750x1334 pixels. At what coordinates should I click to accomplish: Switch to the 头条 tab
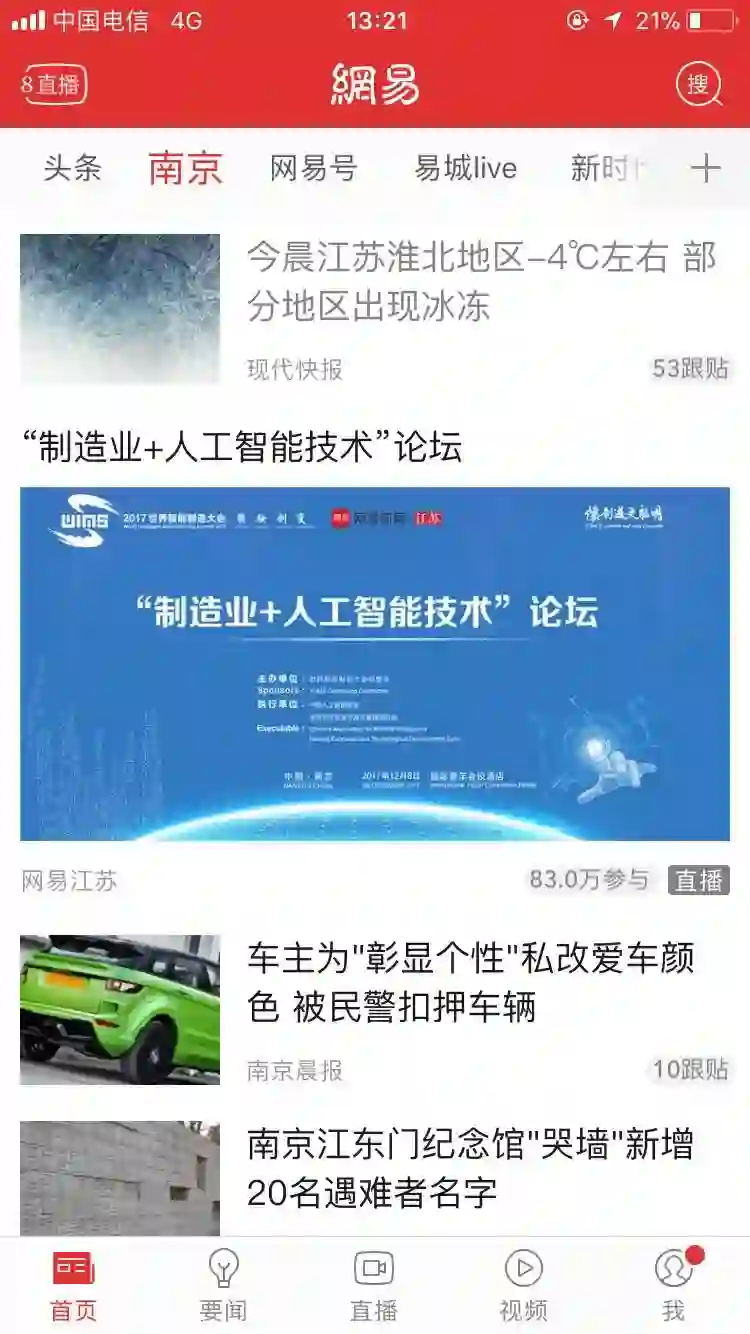(72, 168)
